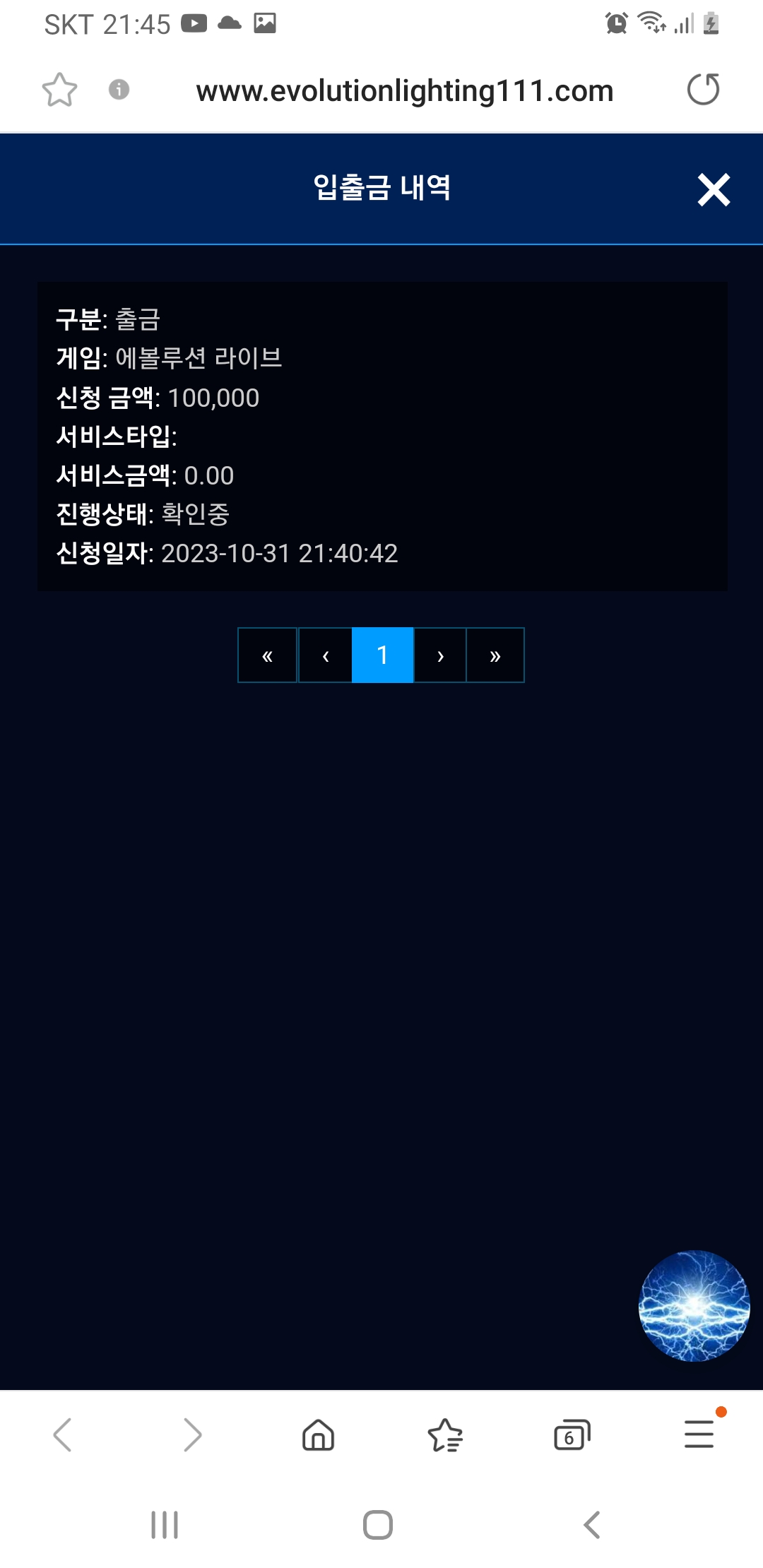Select page 1 in pagination

point(382,655)
